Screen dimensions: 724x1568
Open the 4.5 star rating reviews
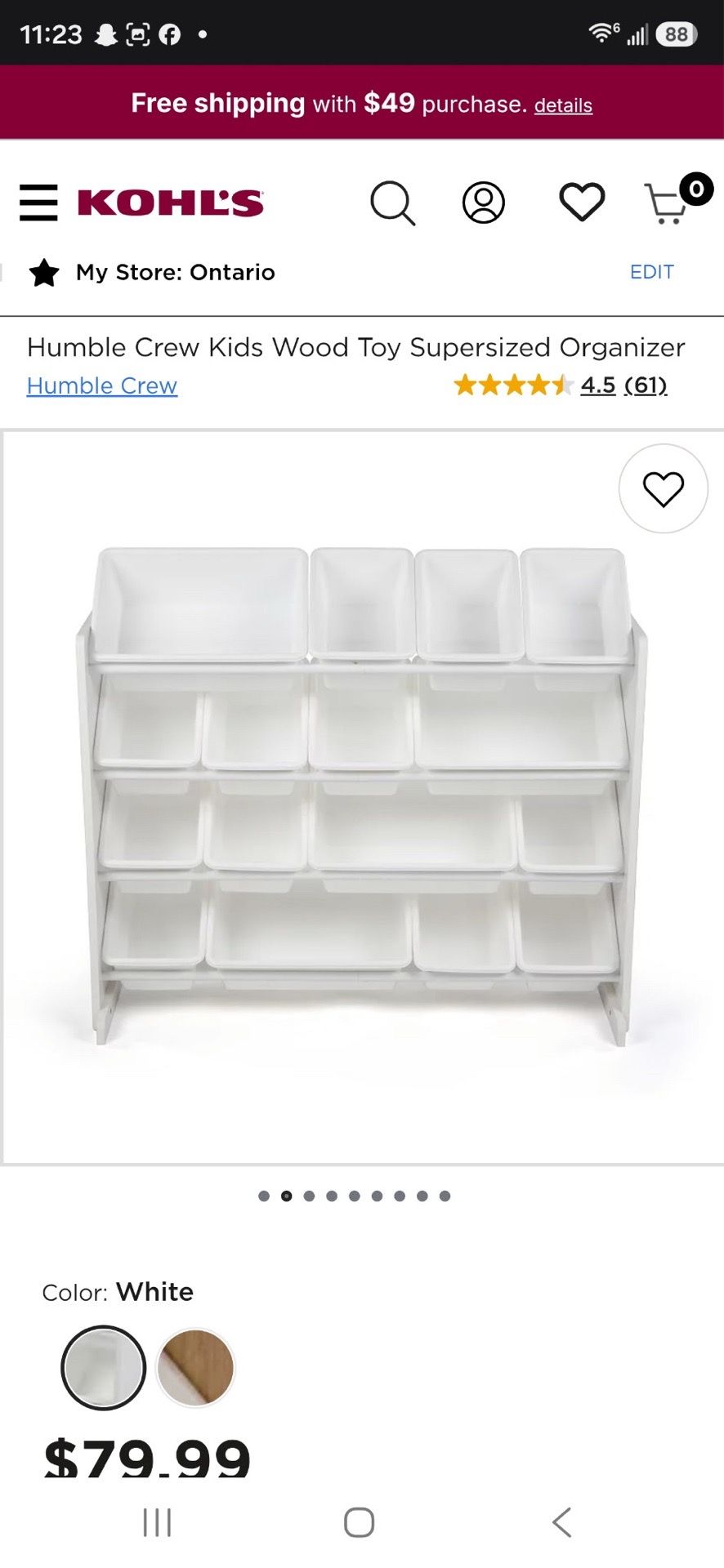561,385
